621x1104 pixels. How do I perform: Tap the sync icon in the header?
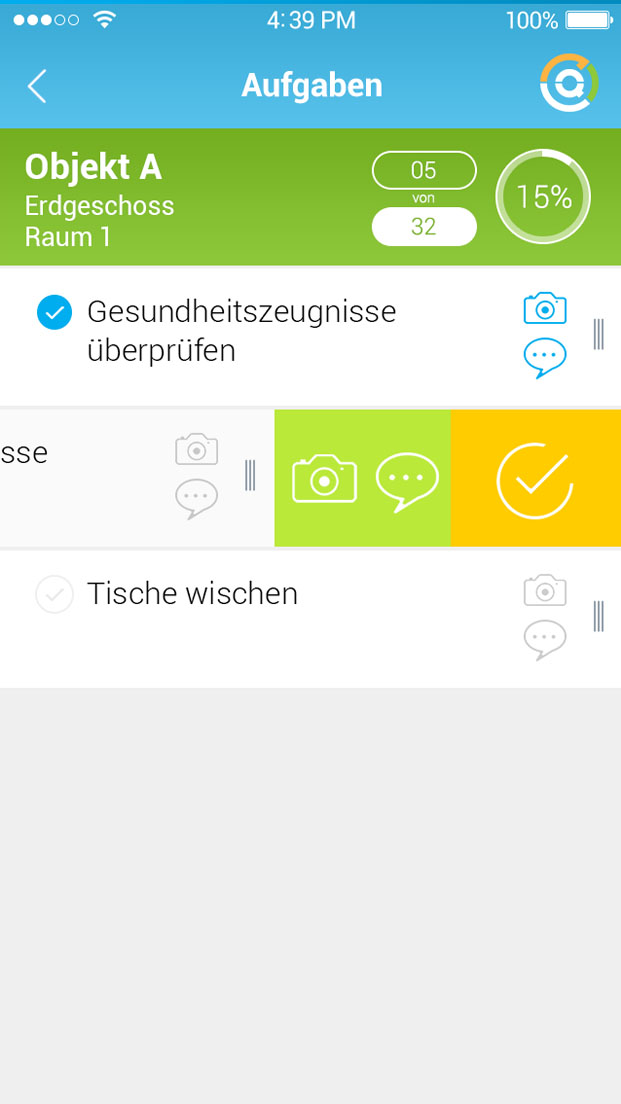tap(569, 83)
